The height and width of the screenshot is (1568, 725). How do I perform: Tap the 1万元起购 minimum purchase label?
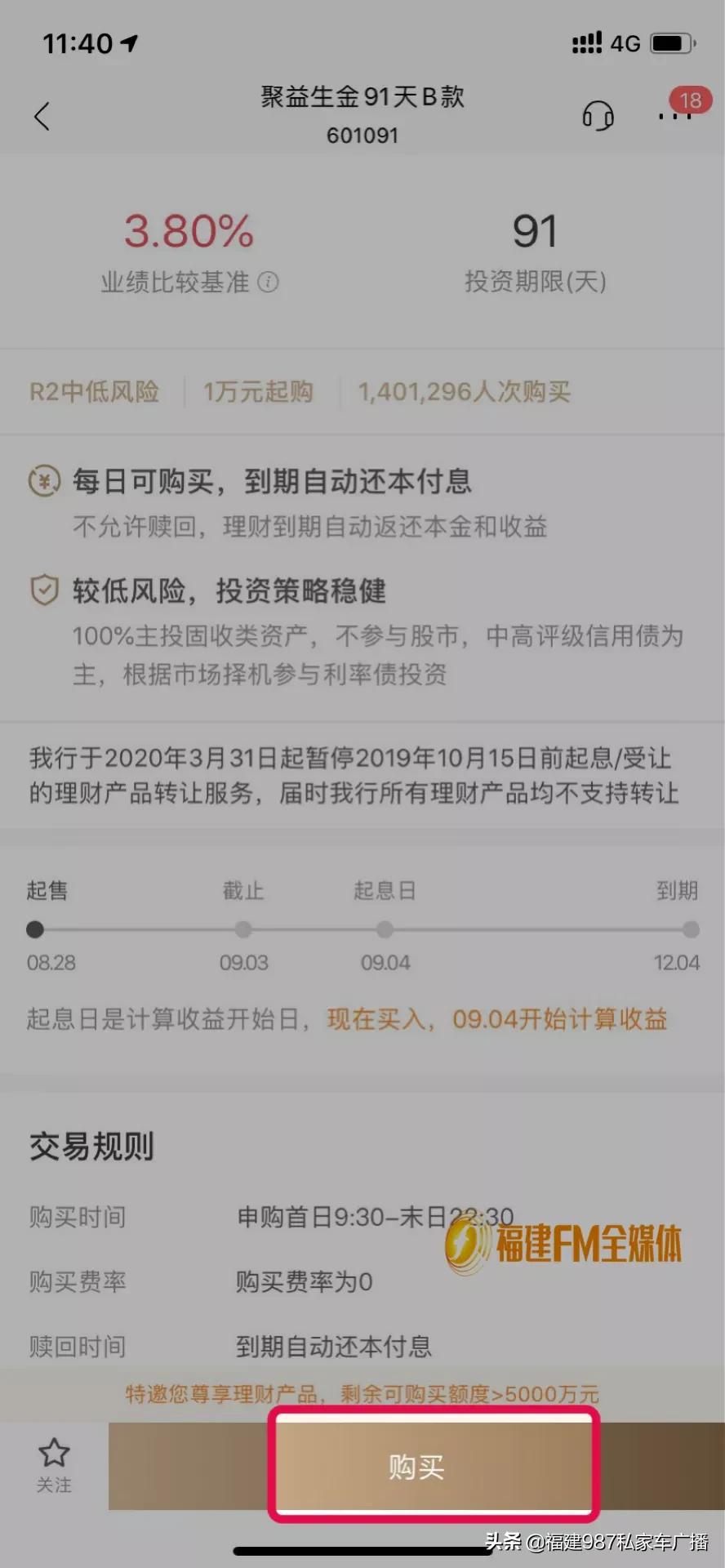coord(259,393)
